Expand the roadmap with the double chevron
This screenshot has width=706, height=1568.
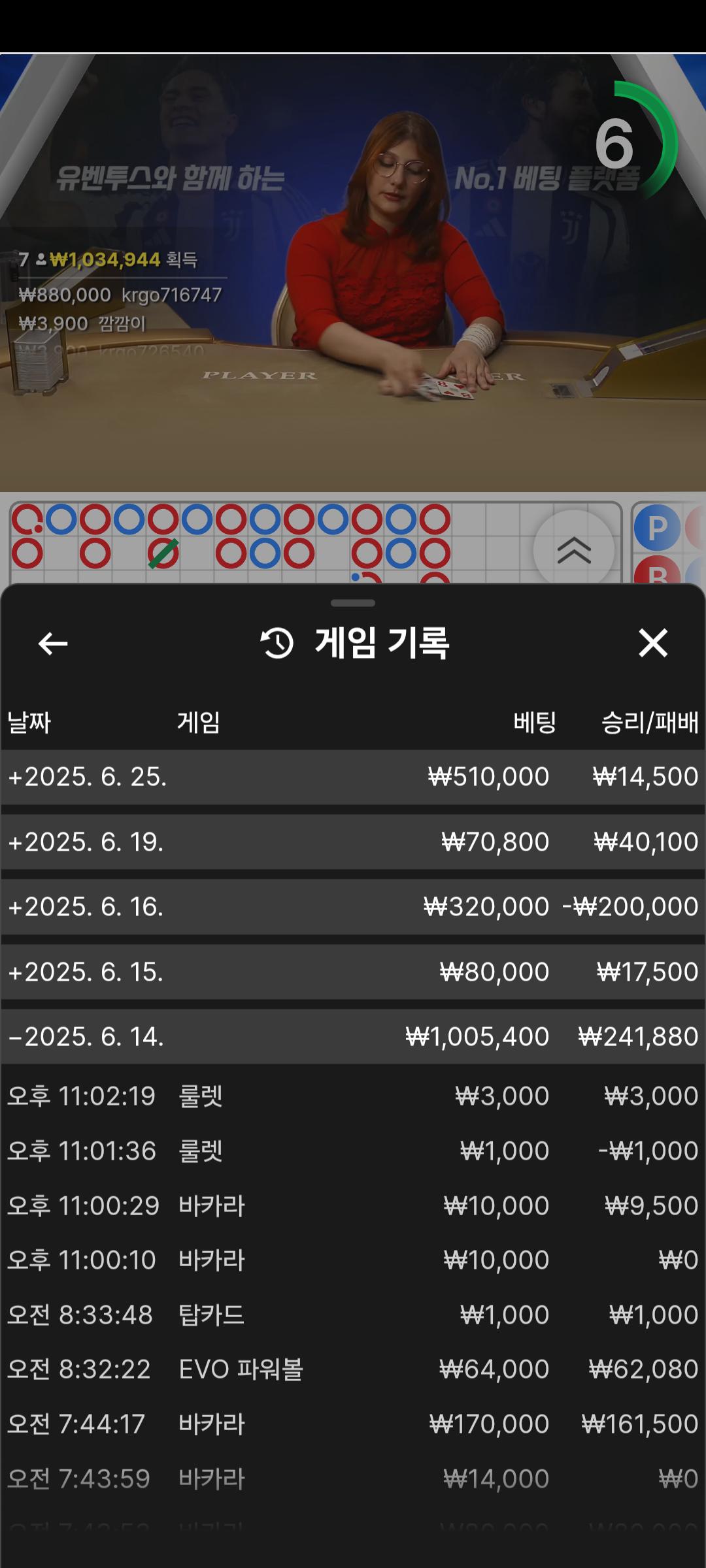574,549
